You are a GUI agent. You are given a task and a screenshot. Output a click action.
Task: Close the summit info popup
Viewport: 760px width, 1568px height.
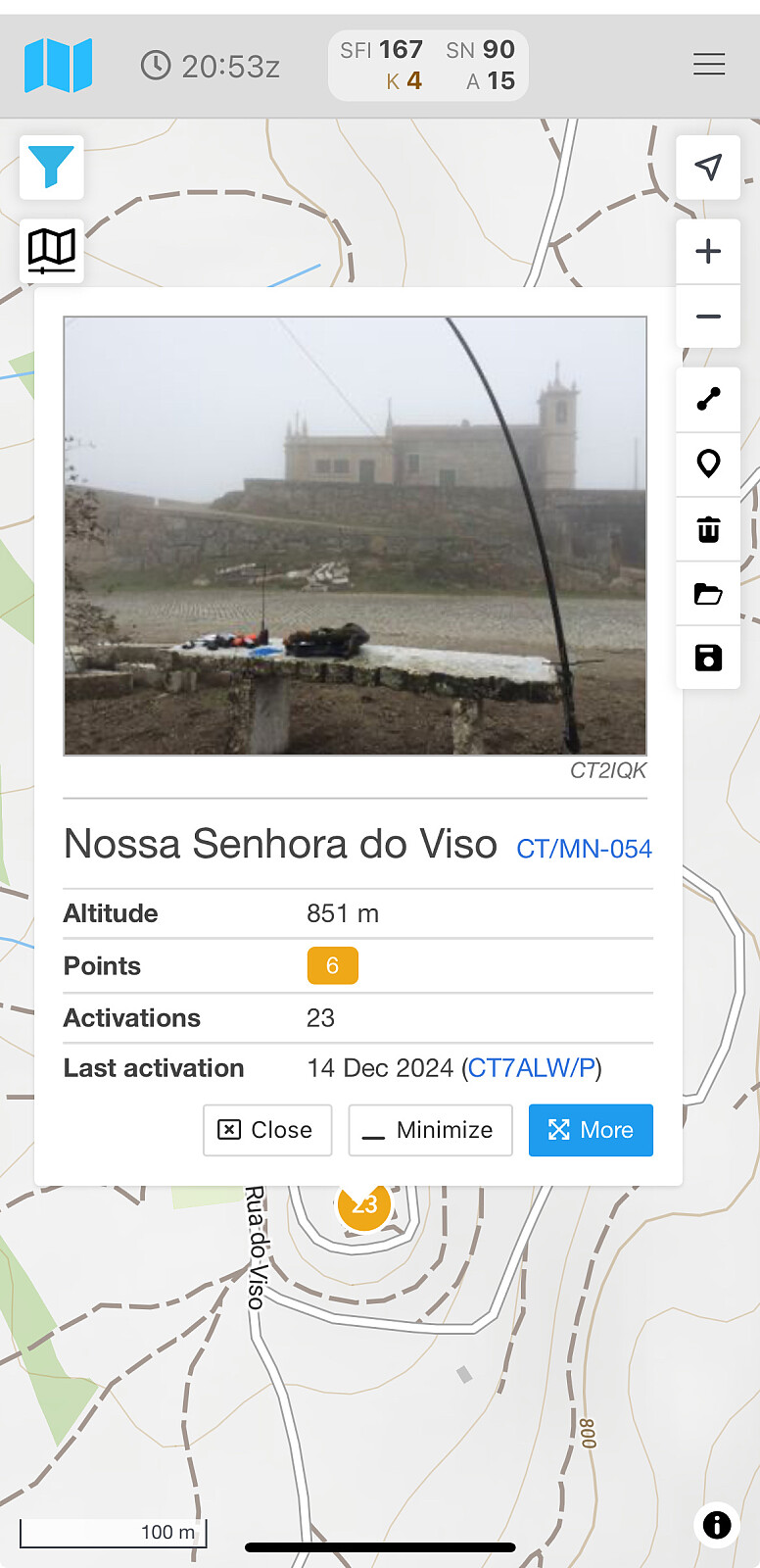pos(267,1130)
